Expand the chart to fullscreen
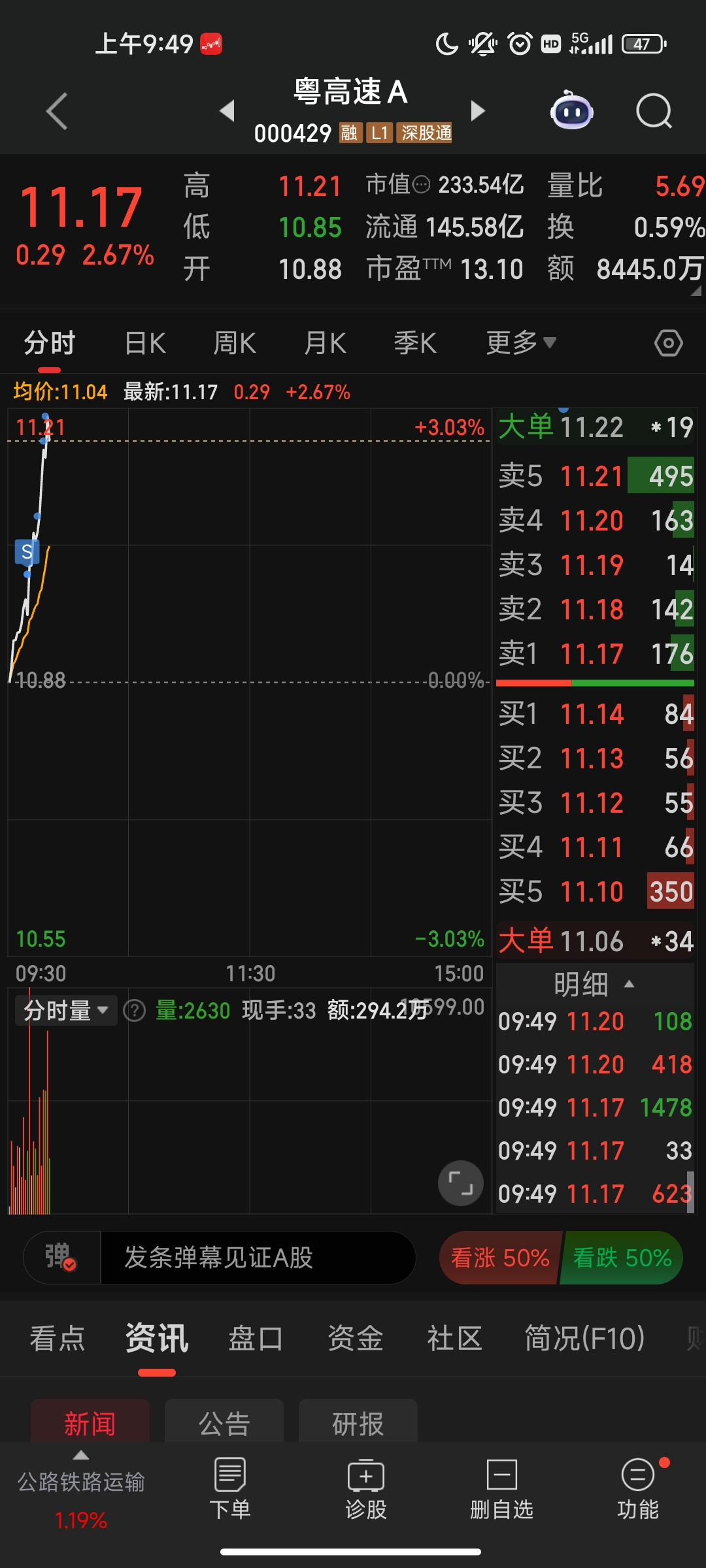 click(461, 1183)
